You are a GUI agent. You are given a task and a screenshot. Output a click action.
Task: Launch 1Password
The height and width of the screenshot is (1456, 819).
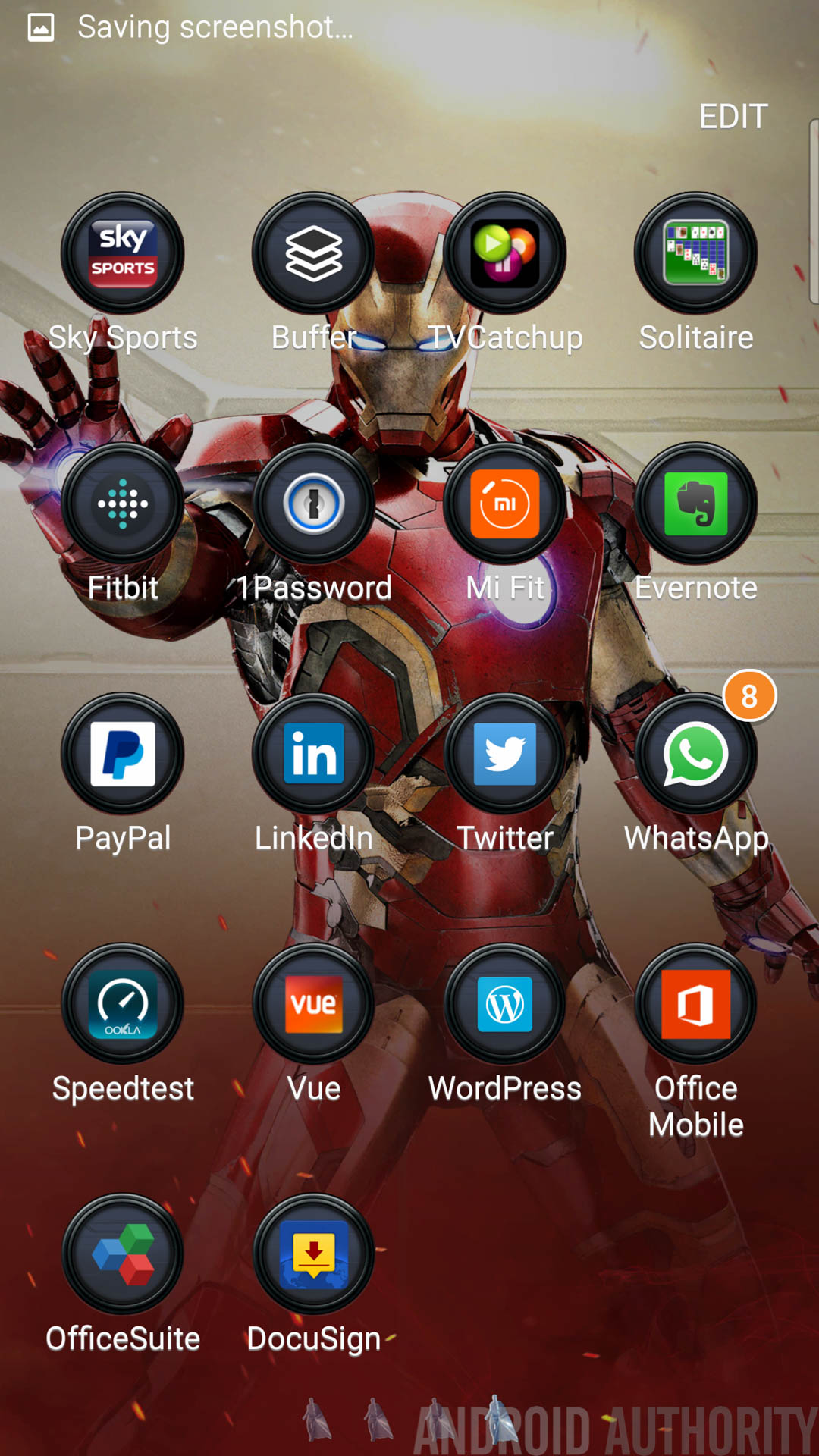[313, 504]
